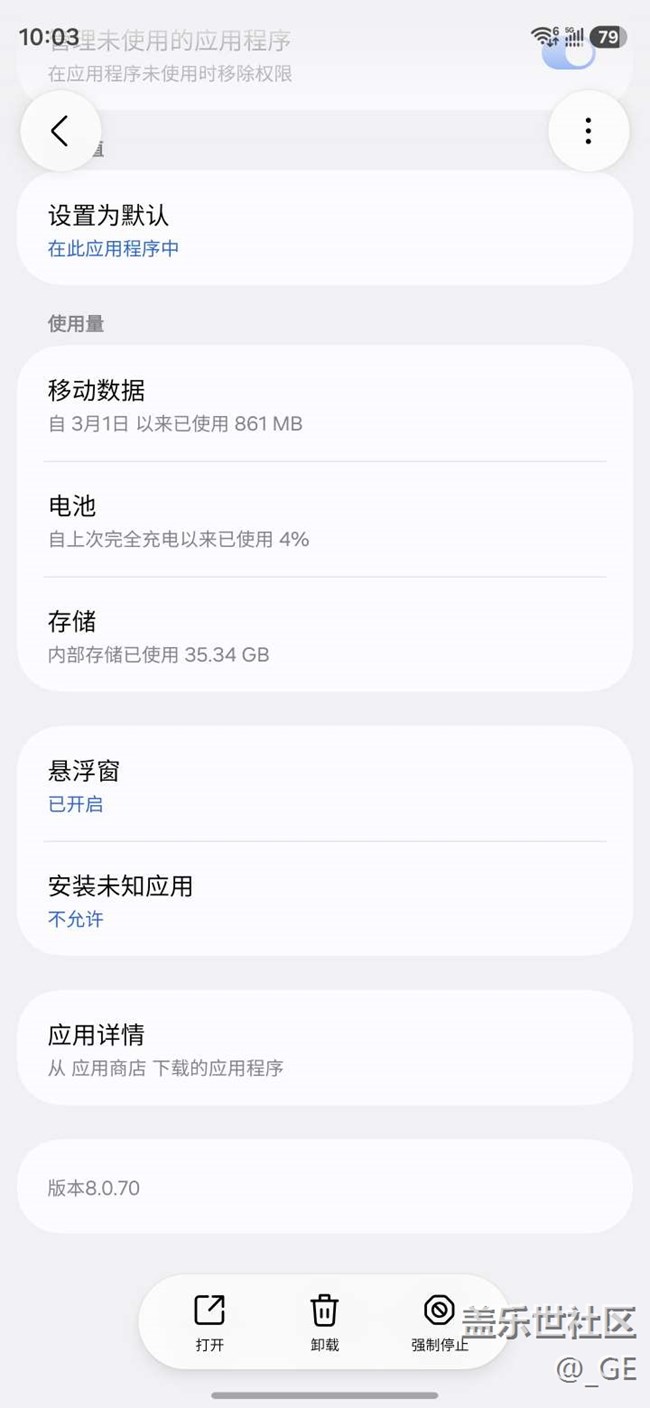Screen dimensions: 650x1408
Task: Open the 设置为默认 setting
Action: (324, 230)
